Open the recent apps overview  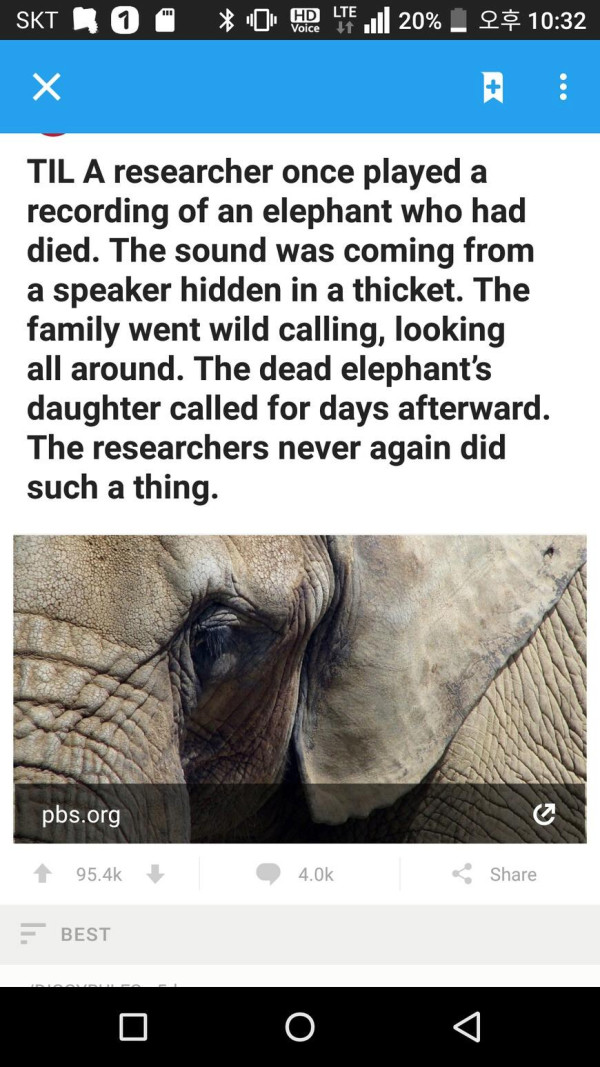133,1027
